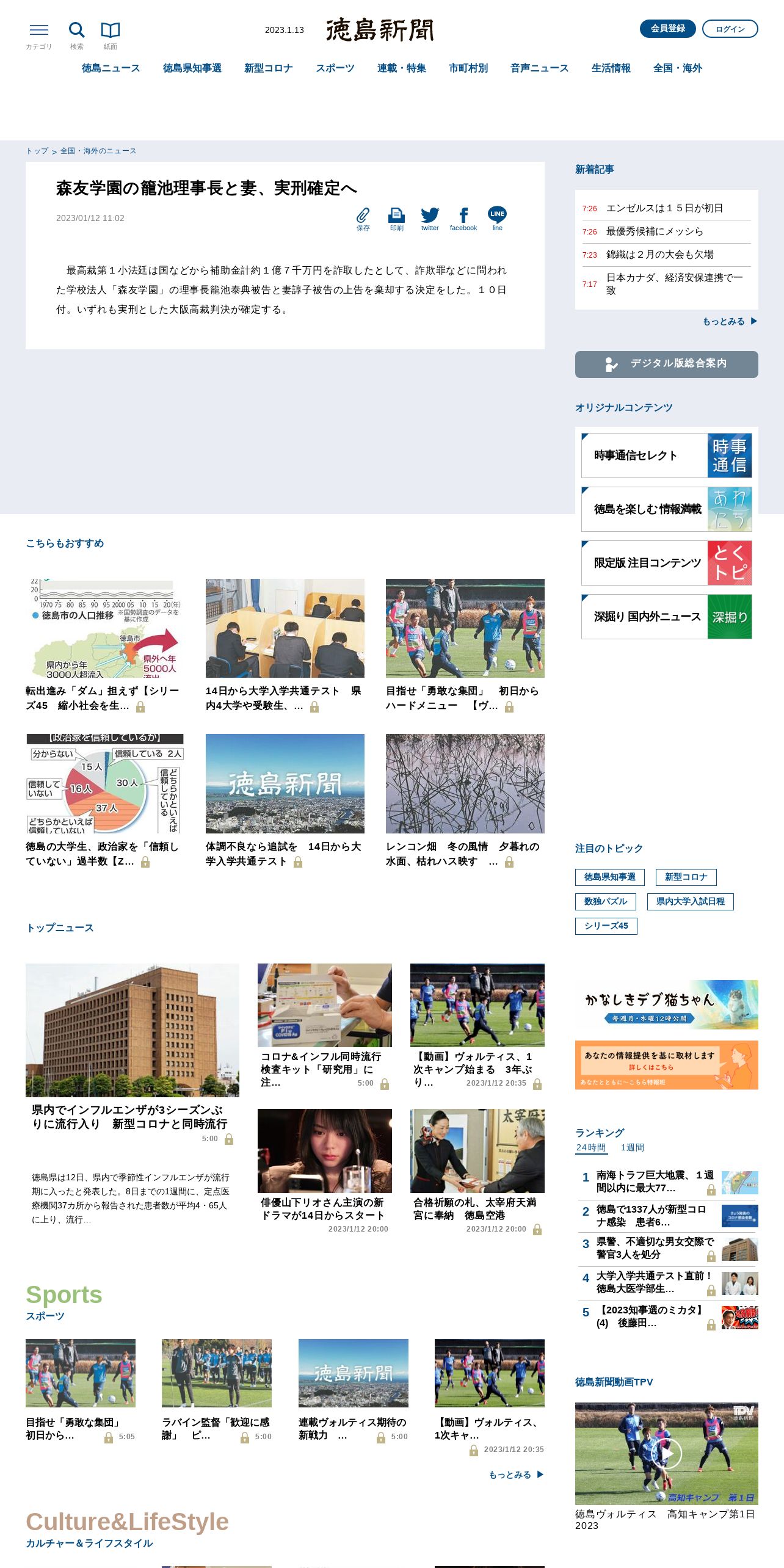
Task: Open the 全国・海外のニュース breadcrumb link
Action: [98, 151]
